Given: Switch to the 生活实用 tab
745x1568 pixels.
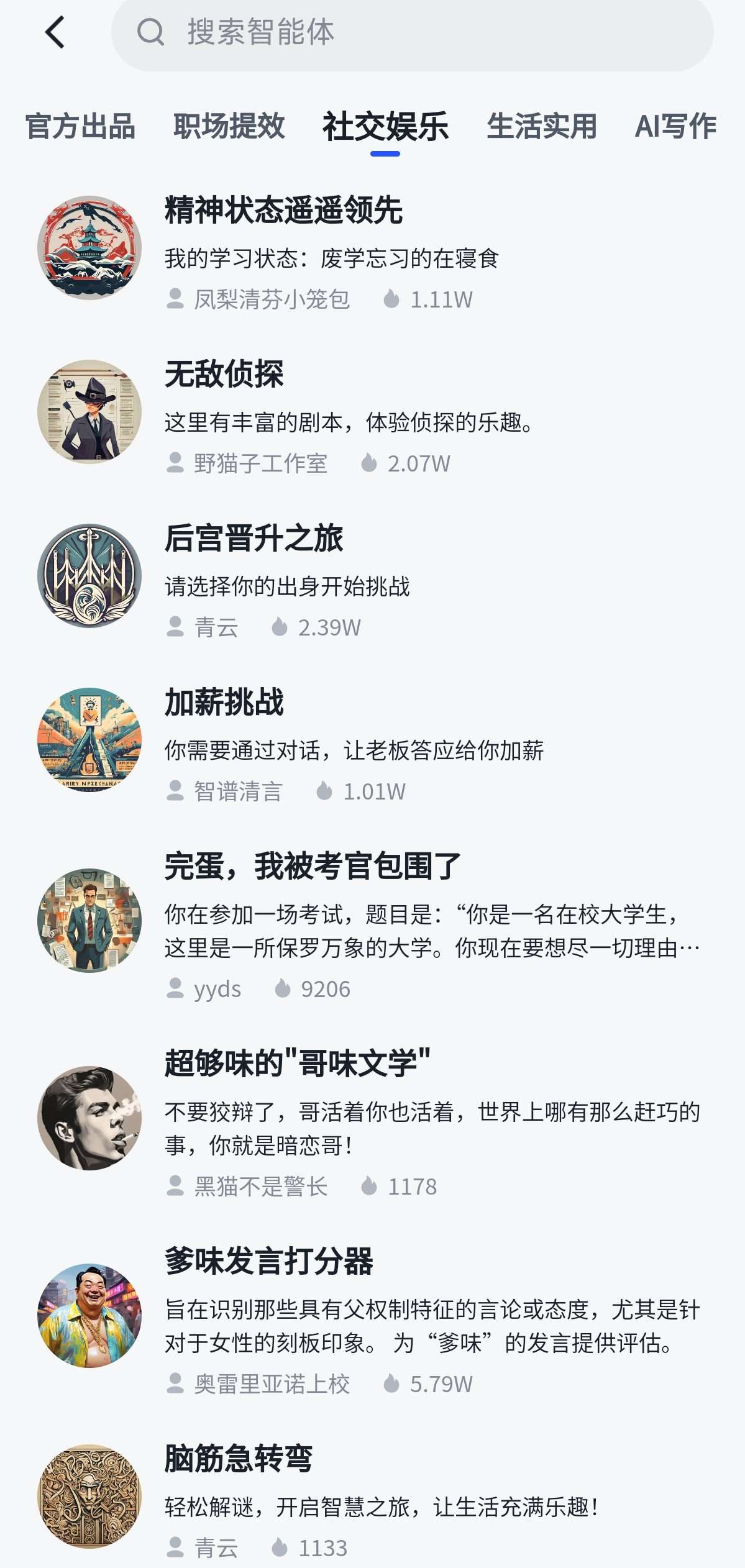Looking at the screenshot, I should click(541, 127).
